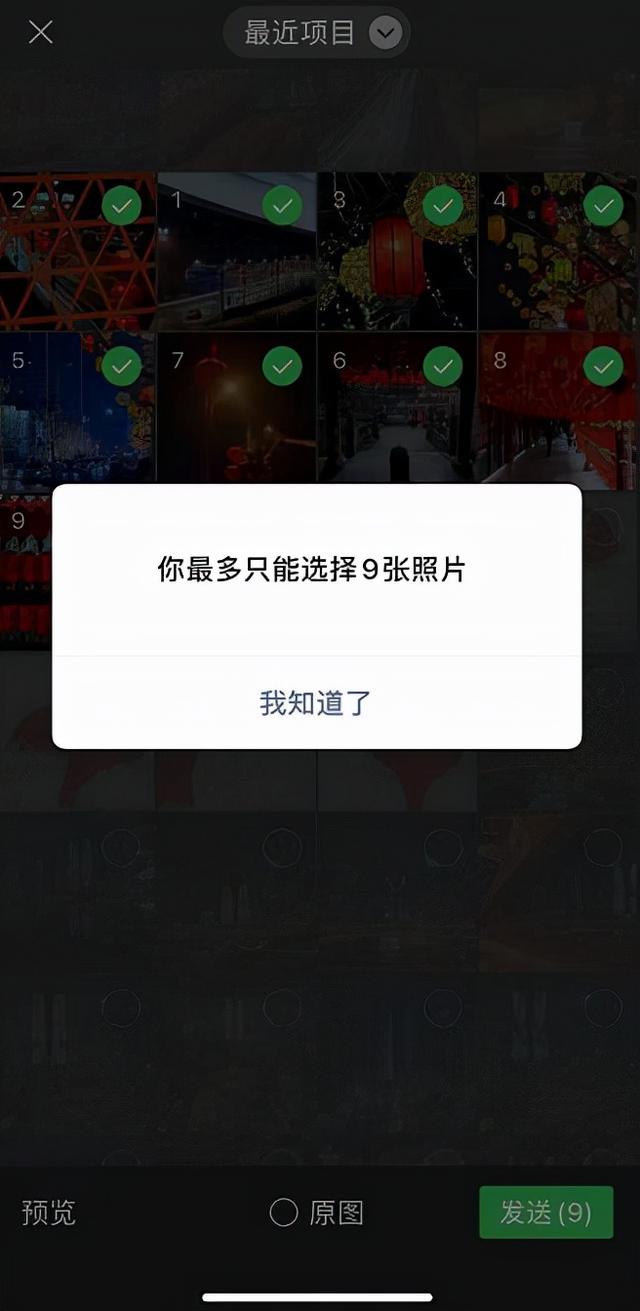Dismiss the dialog with 我知道了
640x1311 pixels.
tap(316, 702)
